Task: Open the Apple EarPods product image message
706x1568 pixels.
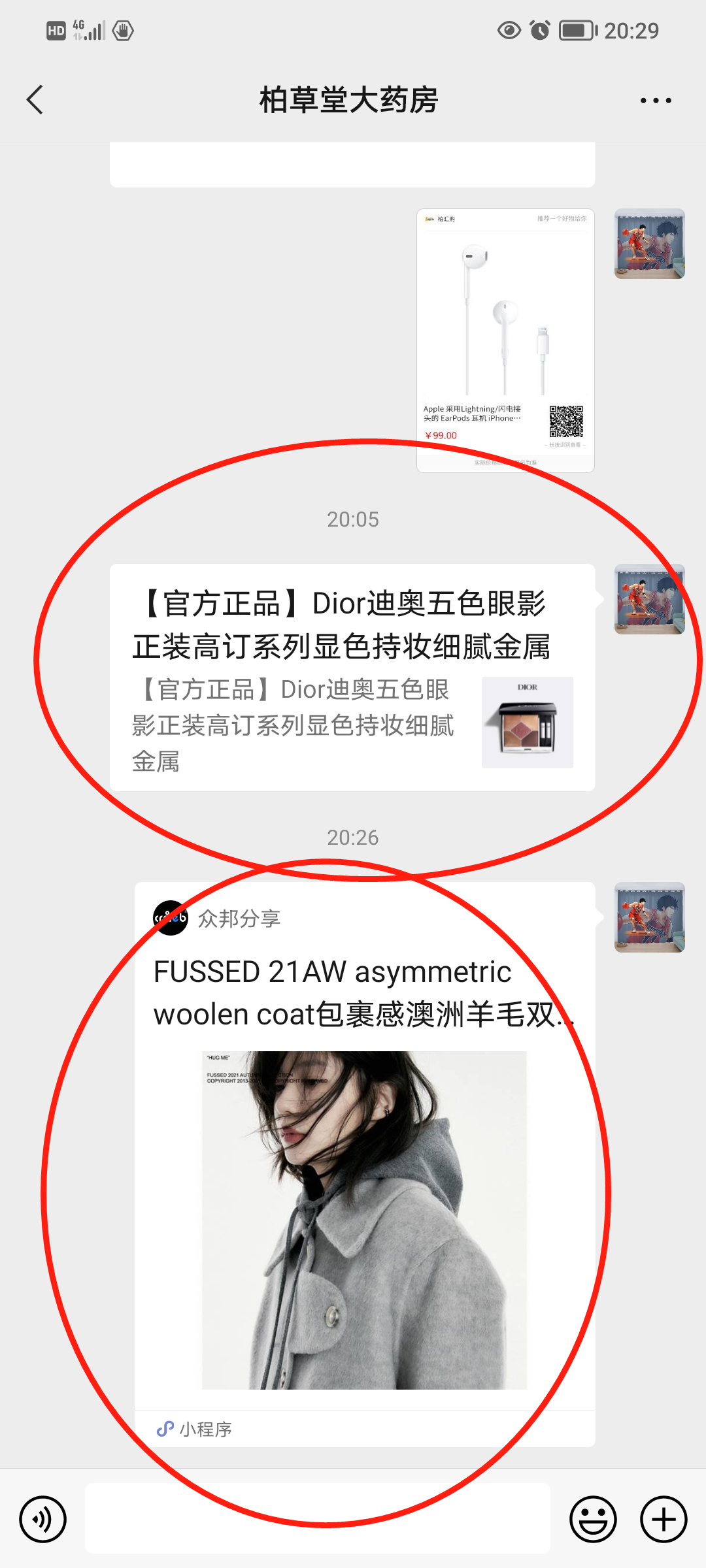Action: [505, 340]
